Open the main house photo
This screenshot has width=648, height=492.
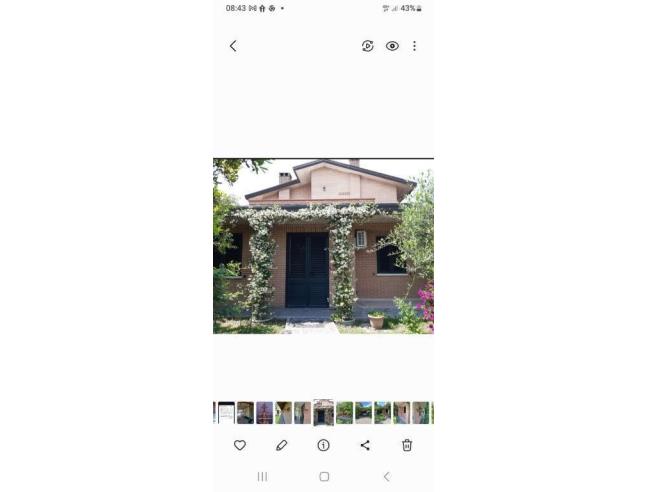point(323,245)
